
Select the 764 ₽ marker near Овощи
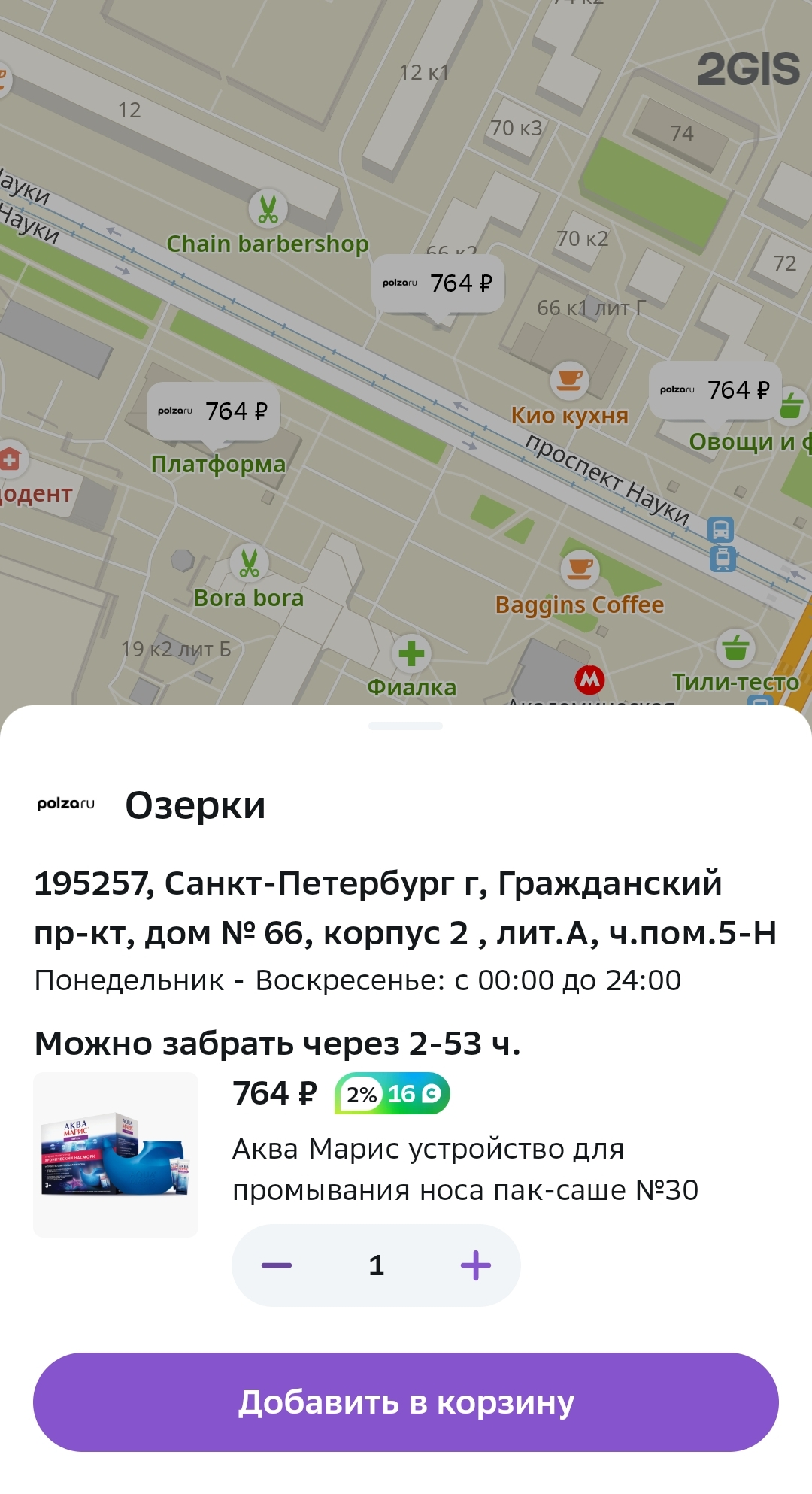click(x=715, y=390)
